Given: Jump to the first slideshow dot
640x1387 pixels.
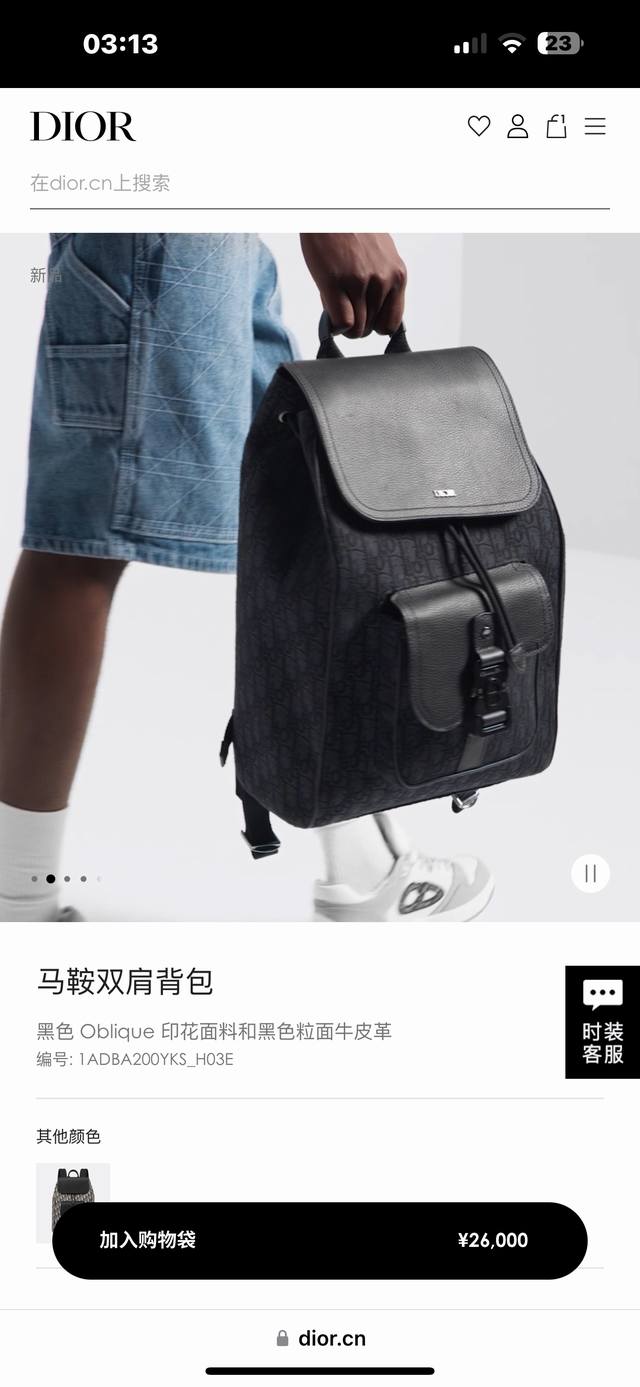Looking at the screenshot, I should (35, 879).
